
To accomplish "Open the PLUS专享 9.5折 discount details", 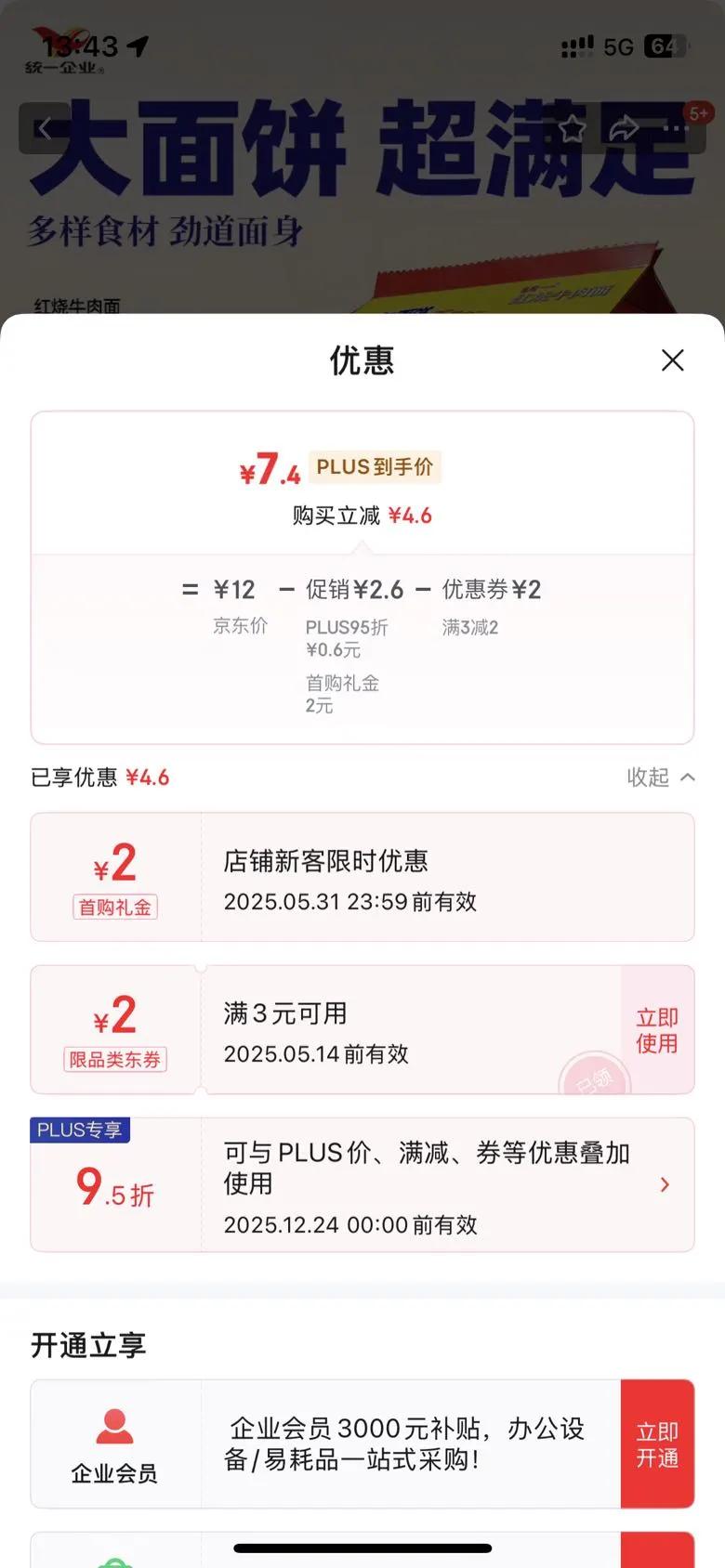I will [x=362, y=1184].
